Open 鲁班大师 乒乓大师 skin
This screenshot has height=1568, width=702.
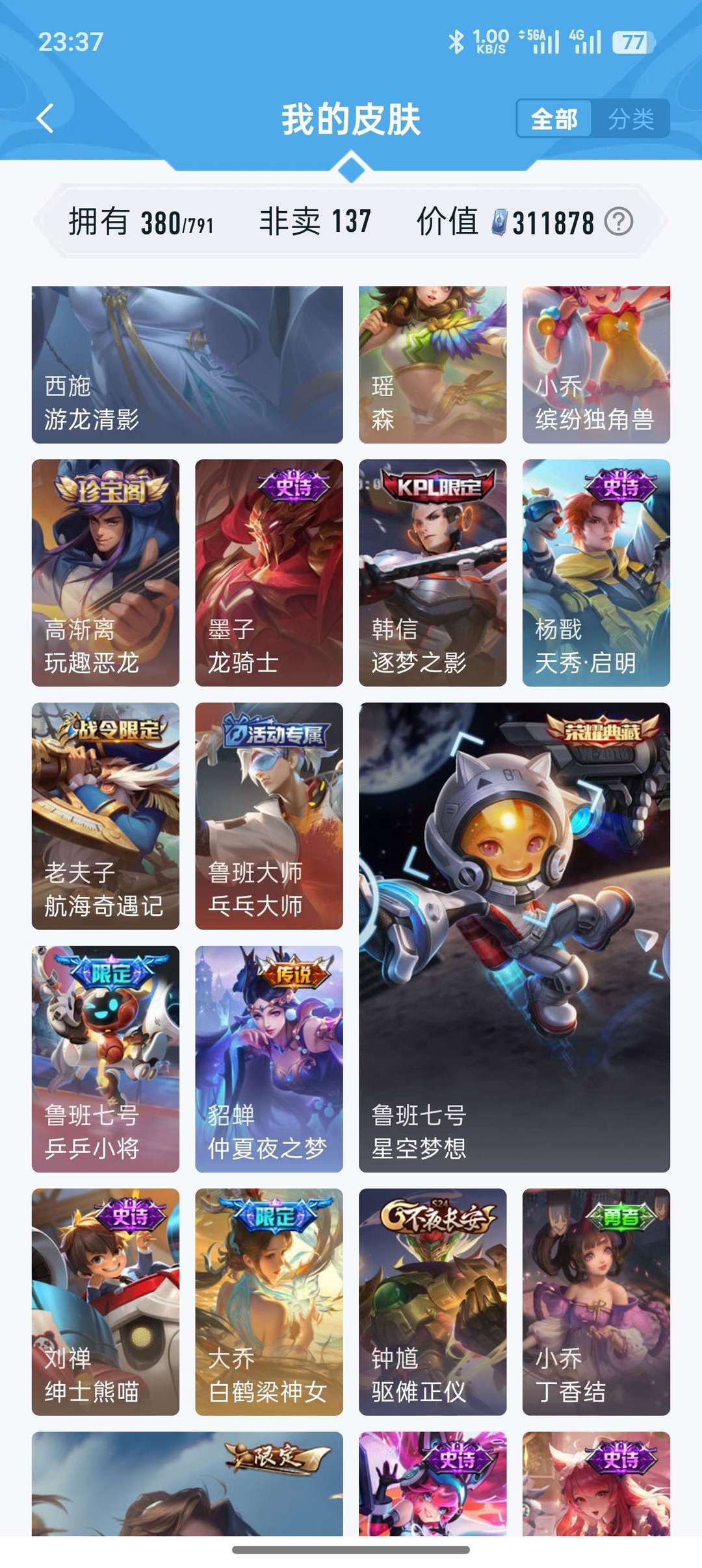(x=269, y=816)
